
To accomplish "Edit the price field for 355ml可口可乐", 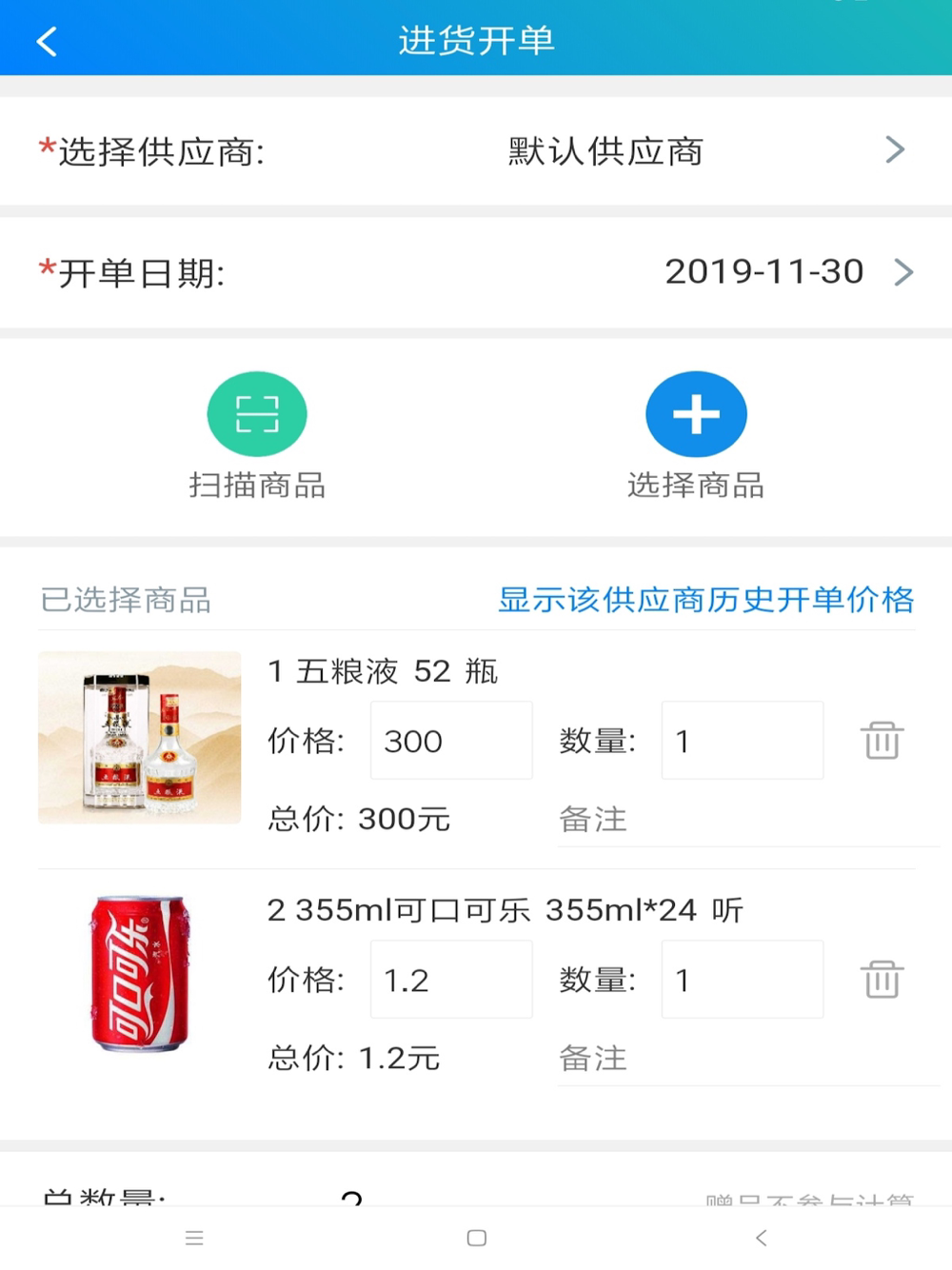I will (451, 980).
